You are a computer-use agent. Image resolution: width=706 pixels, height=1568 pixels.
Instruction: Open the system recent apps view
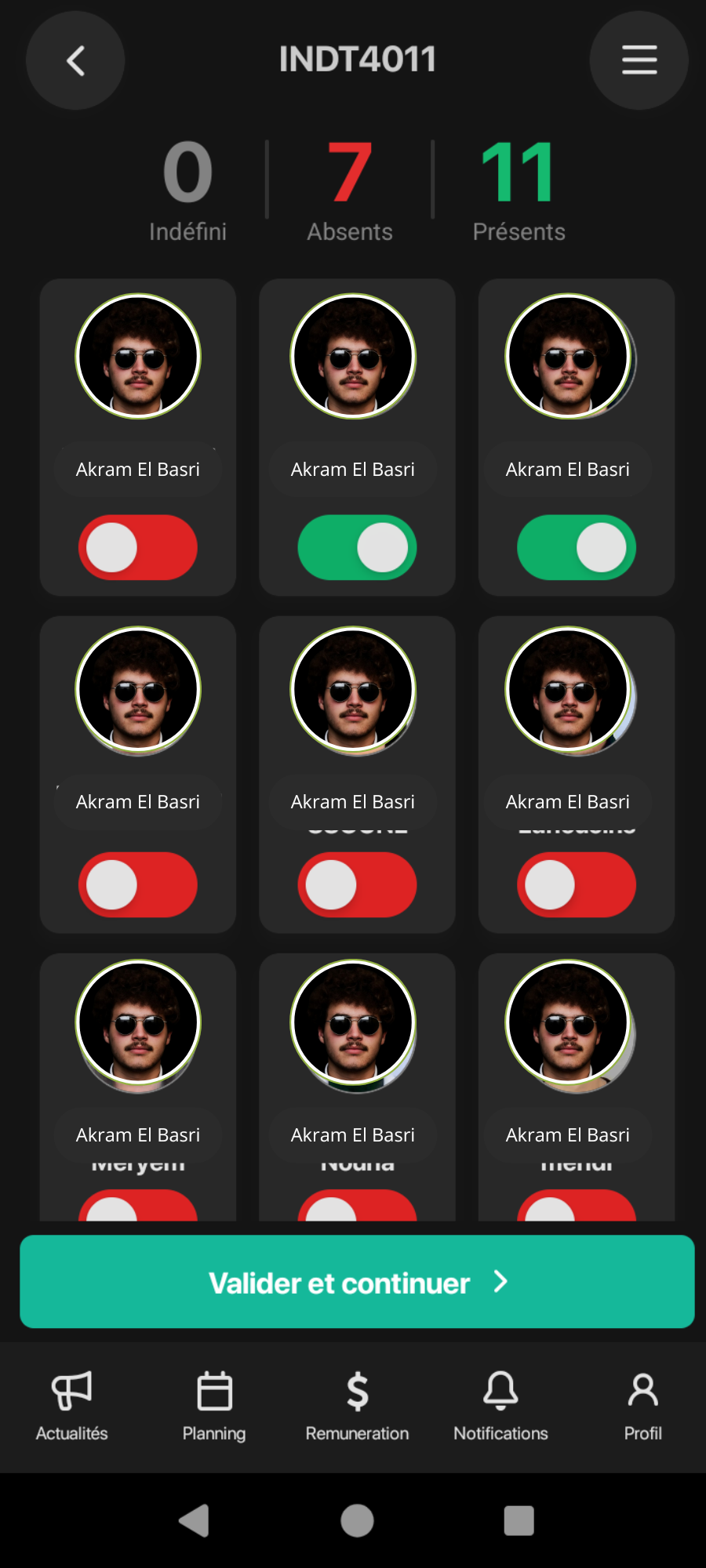(519, 1521)
